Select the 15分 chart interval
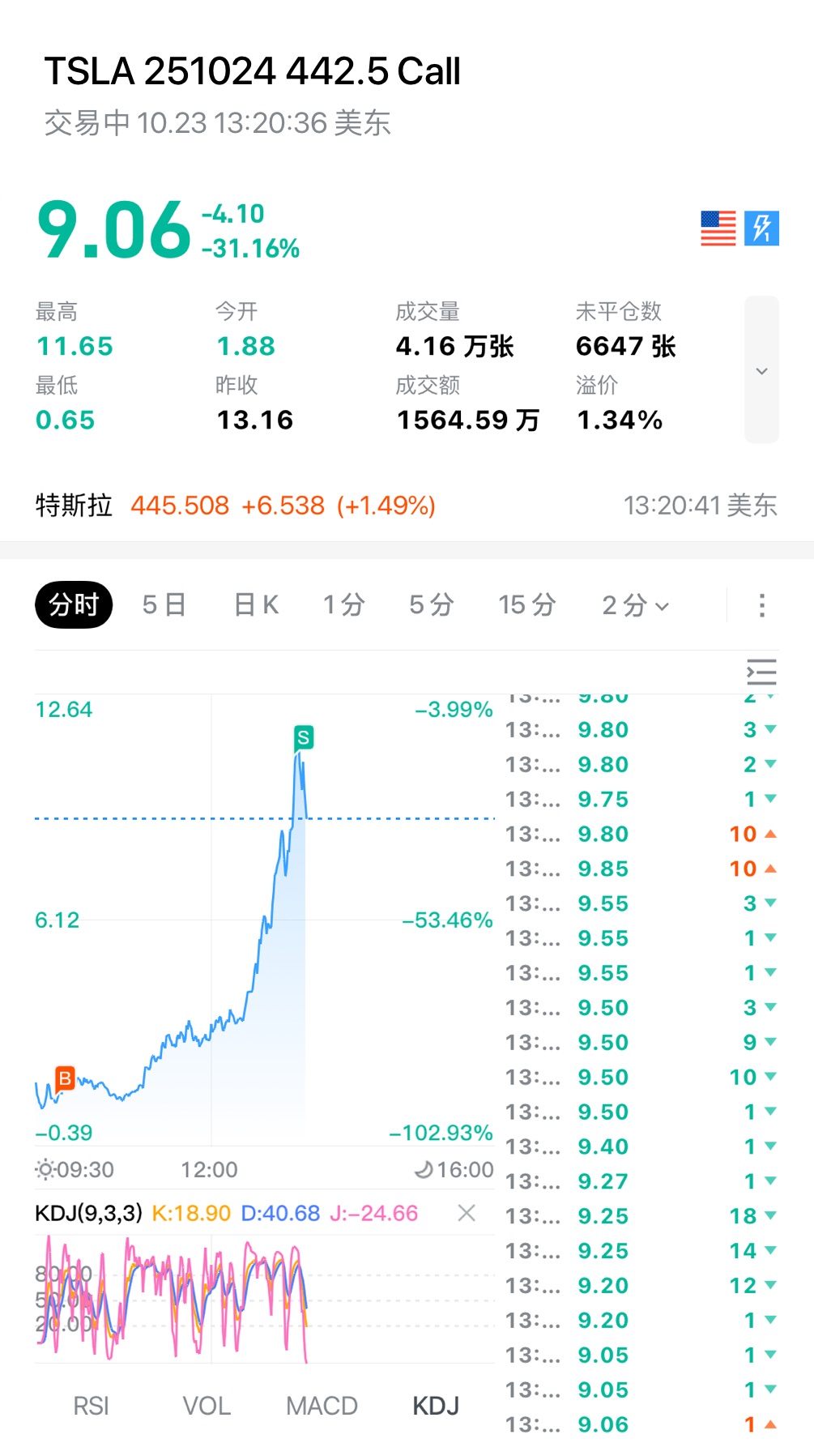The width and height of the screenshot is (814, 1456). (x=527, y=604)
